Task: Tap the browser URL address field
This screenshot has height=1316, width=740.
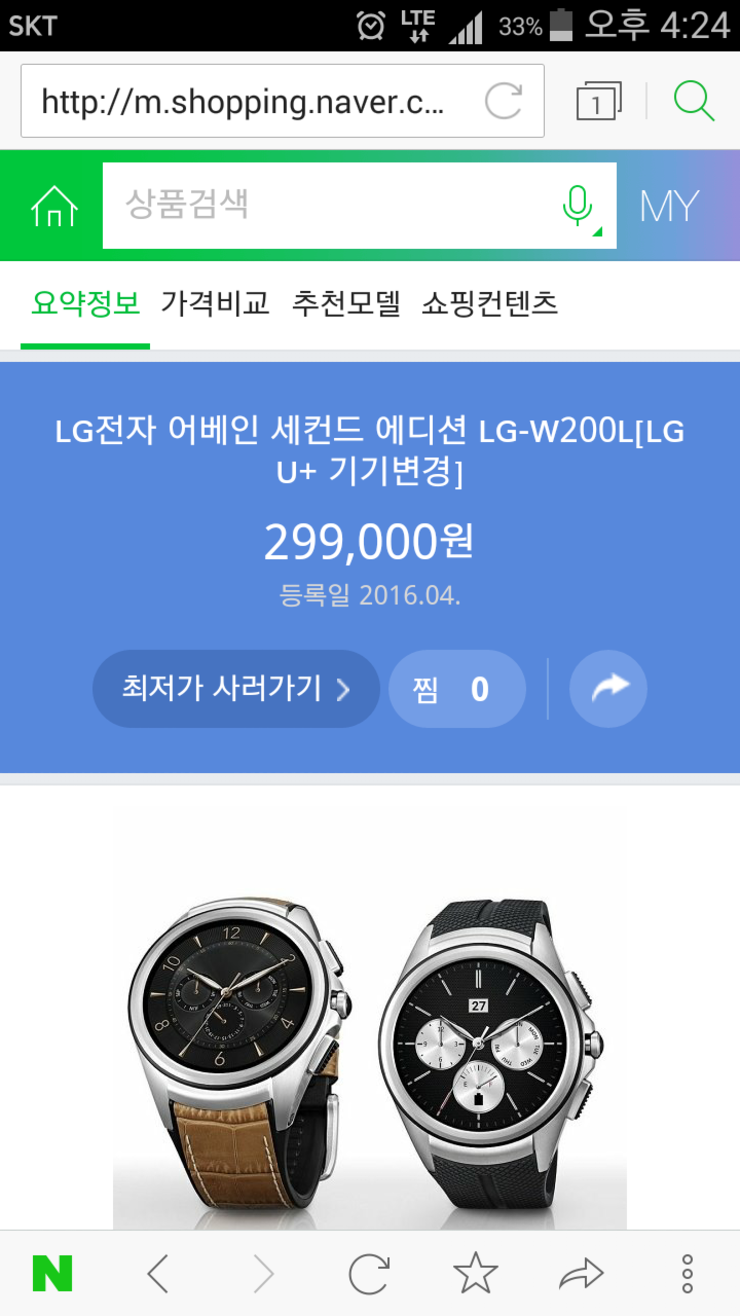Action: tap(250, 101)
